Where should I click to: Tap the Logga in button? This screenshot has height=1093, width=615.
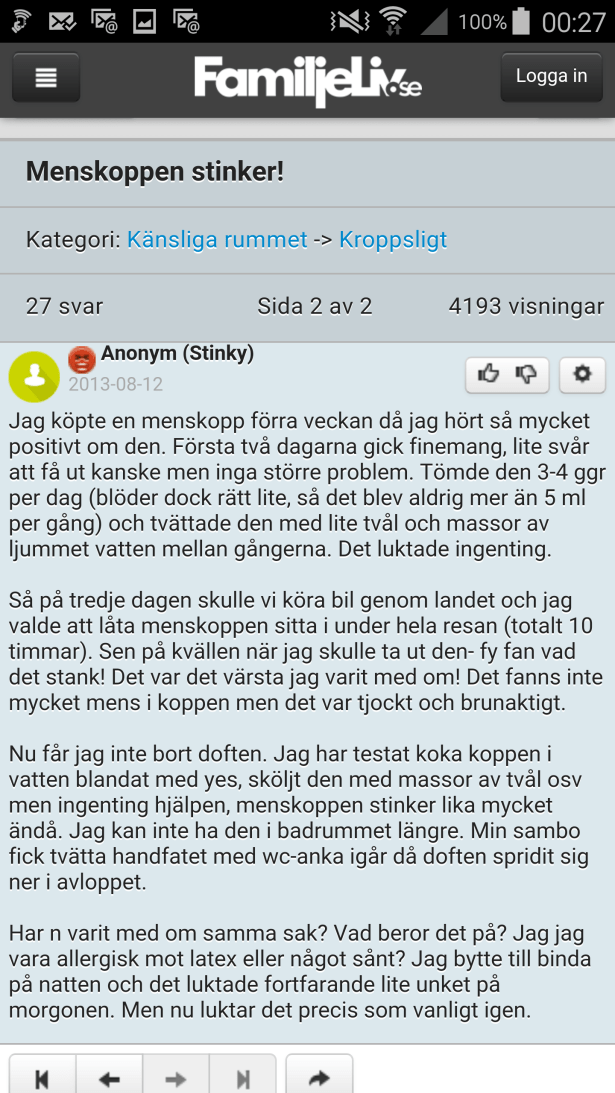(x=551, y=77)
